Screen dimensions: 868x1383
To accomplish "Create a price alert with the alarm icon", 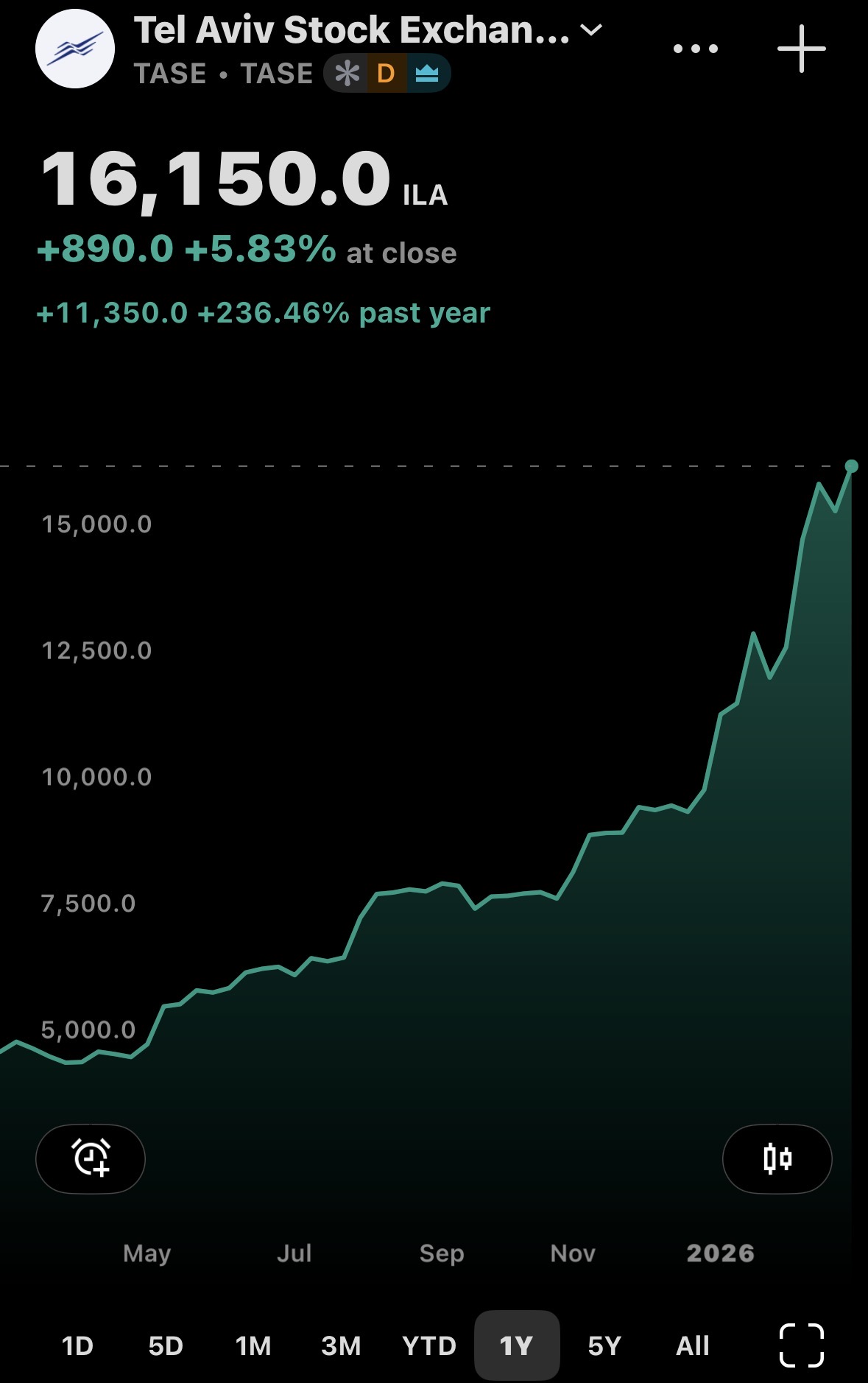I will coord(91,1158).
